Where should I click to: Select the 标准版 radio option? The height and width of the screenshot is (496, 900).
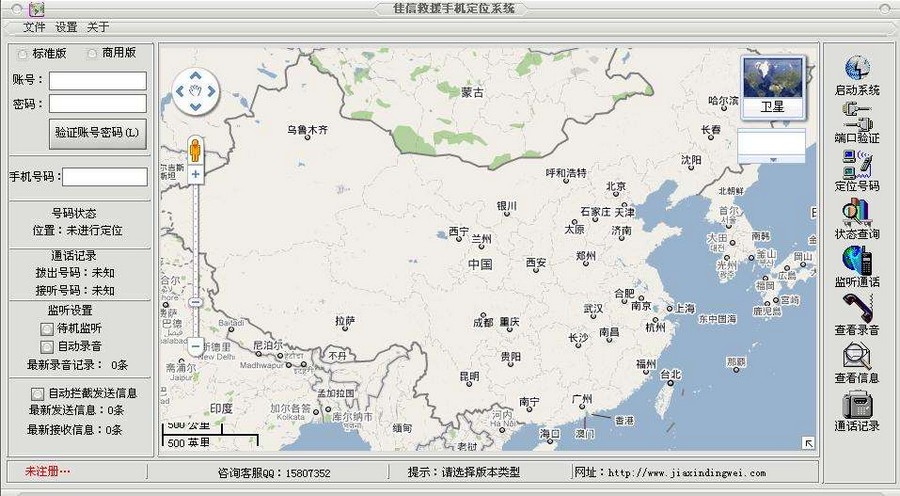tap(22, 54)
